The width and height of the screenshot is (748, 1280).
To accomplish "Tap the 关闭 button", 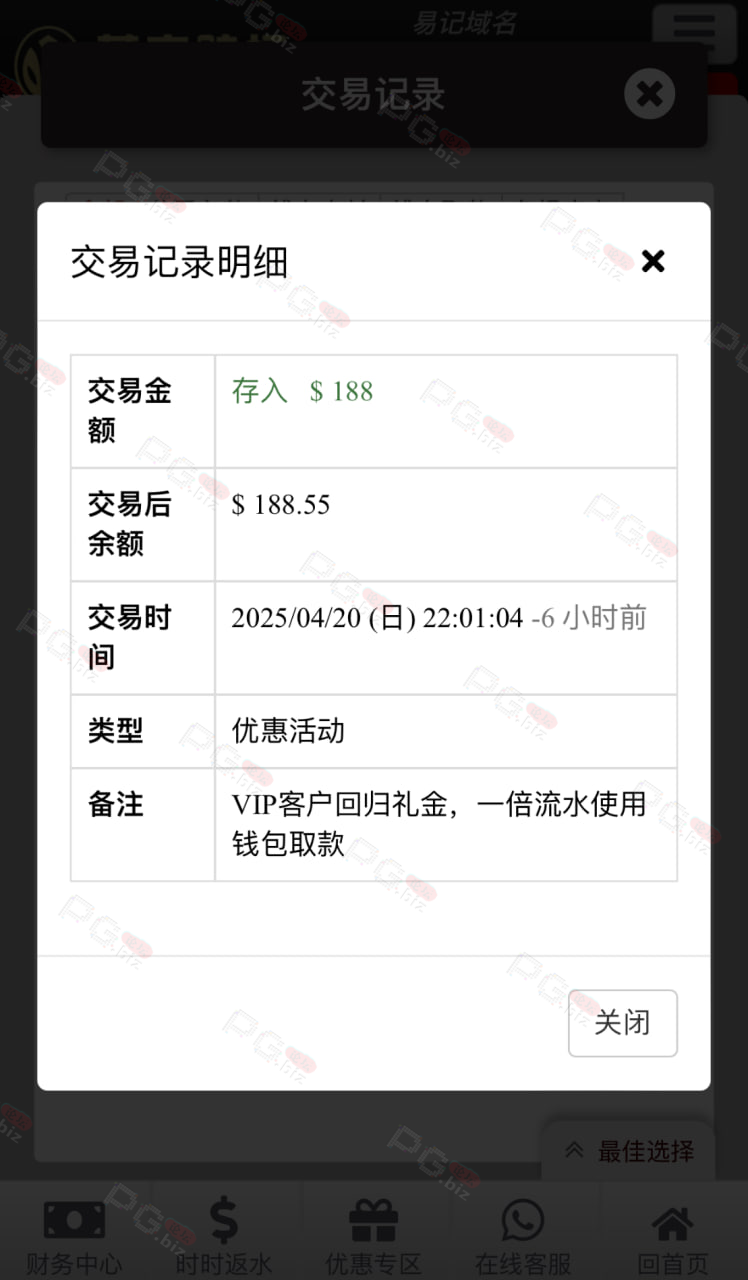I will click(622, 1023).
